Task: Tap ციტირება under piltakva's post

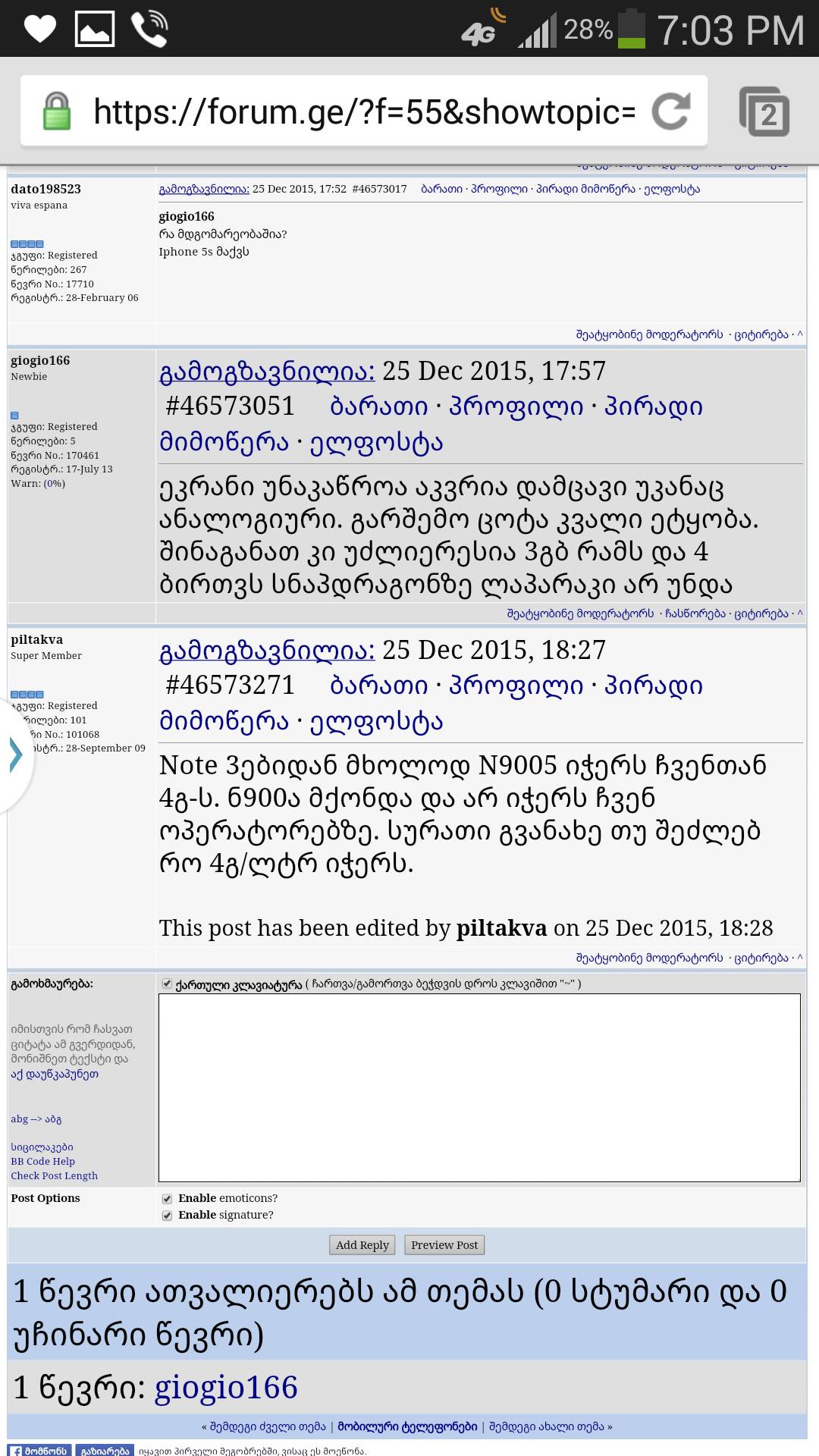Action: 761,957
